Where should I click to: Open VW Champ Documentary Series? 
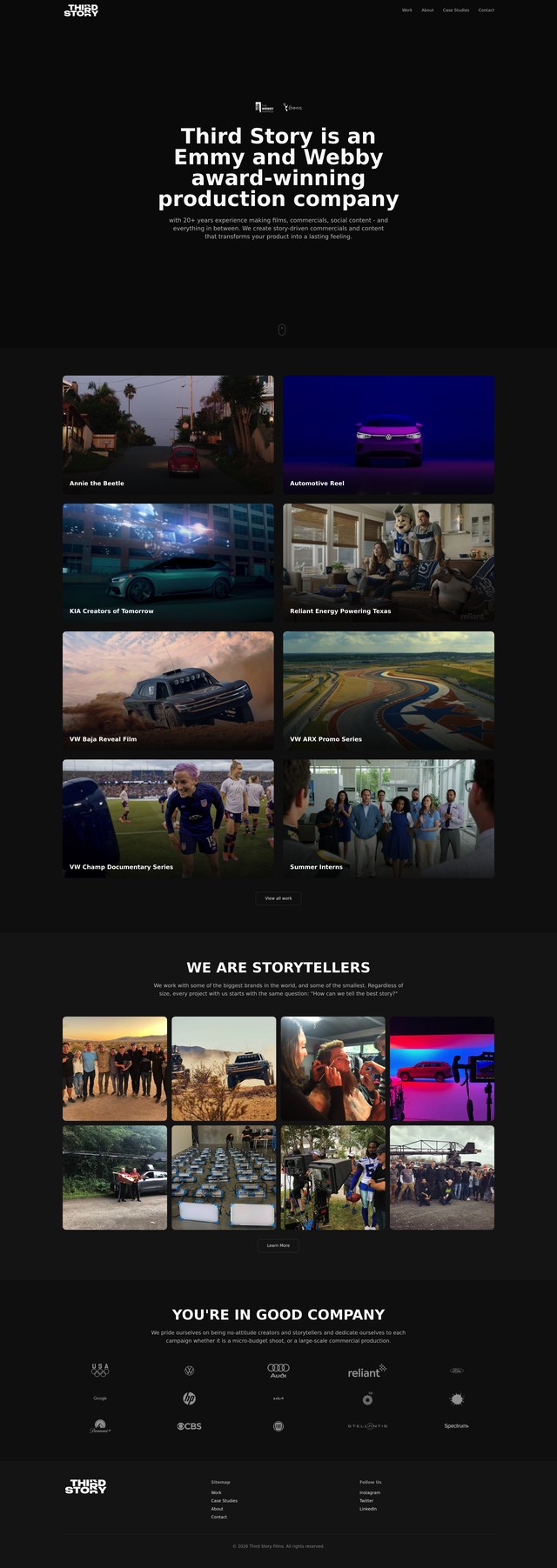tap(168, 818)
